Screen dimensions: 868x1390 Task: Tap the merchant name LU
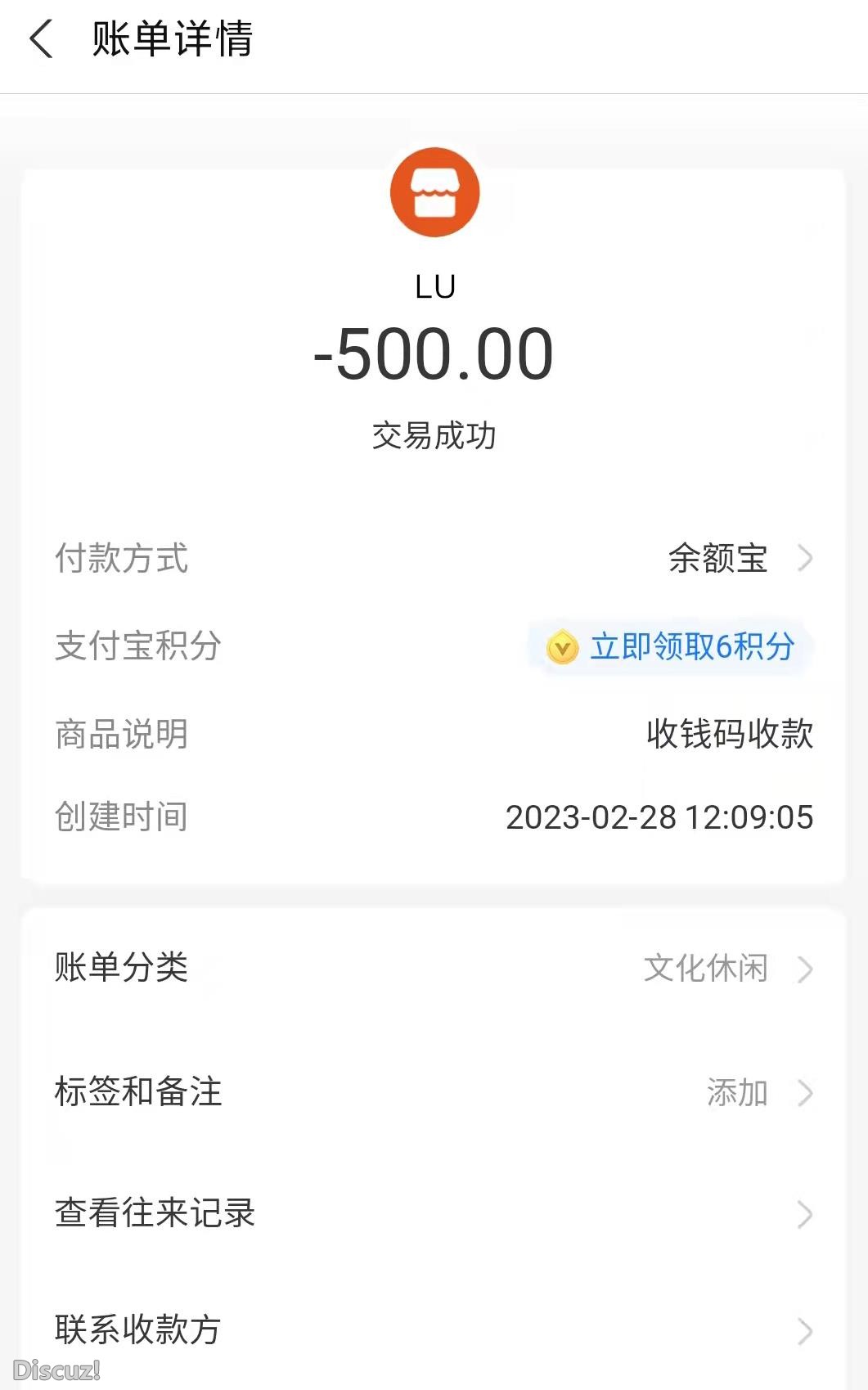click(x=434, y=286)
